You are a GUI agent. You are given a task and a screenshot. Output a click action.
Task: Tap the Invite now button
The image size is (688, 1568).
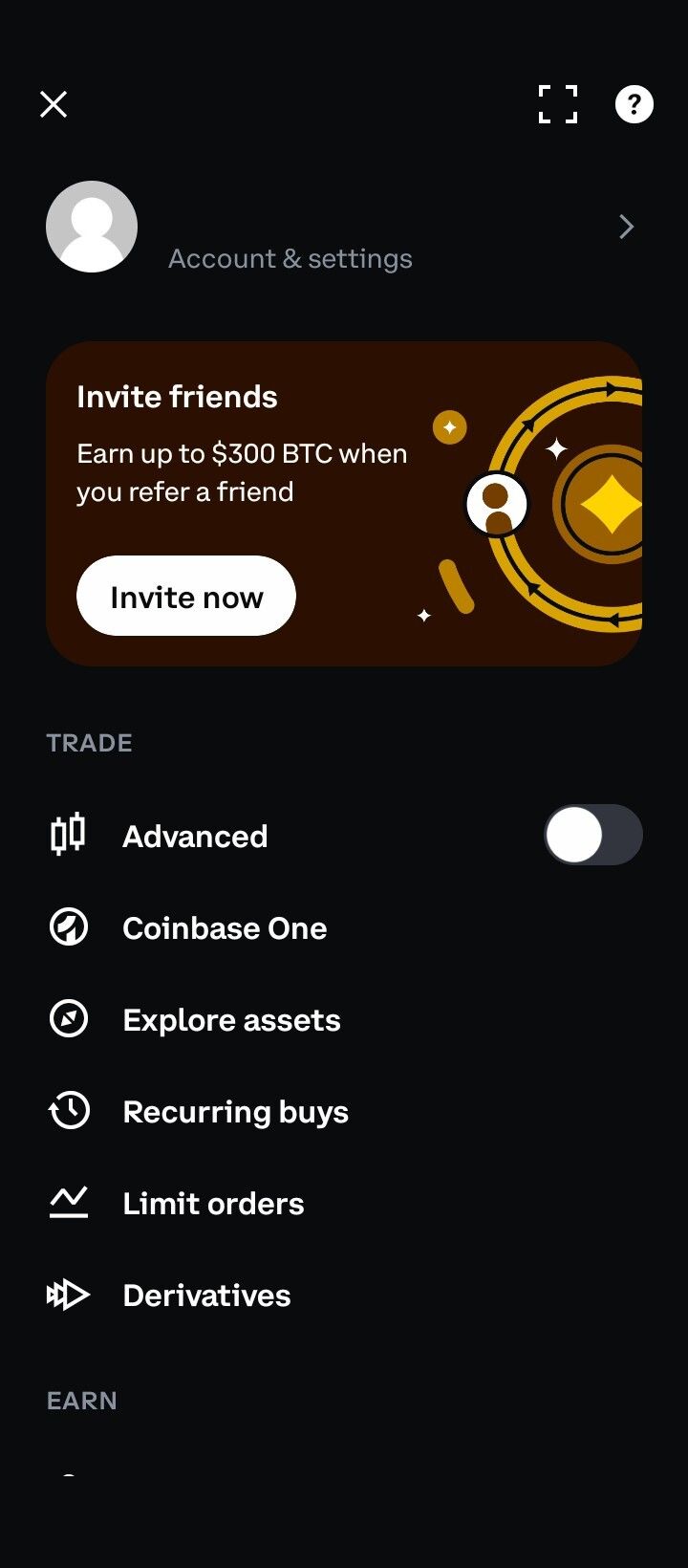186,597
